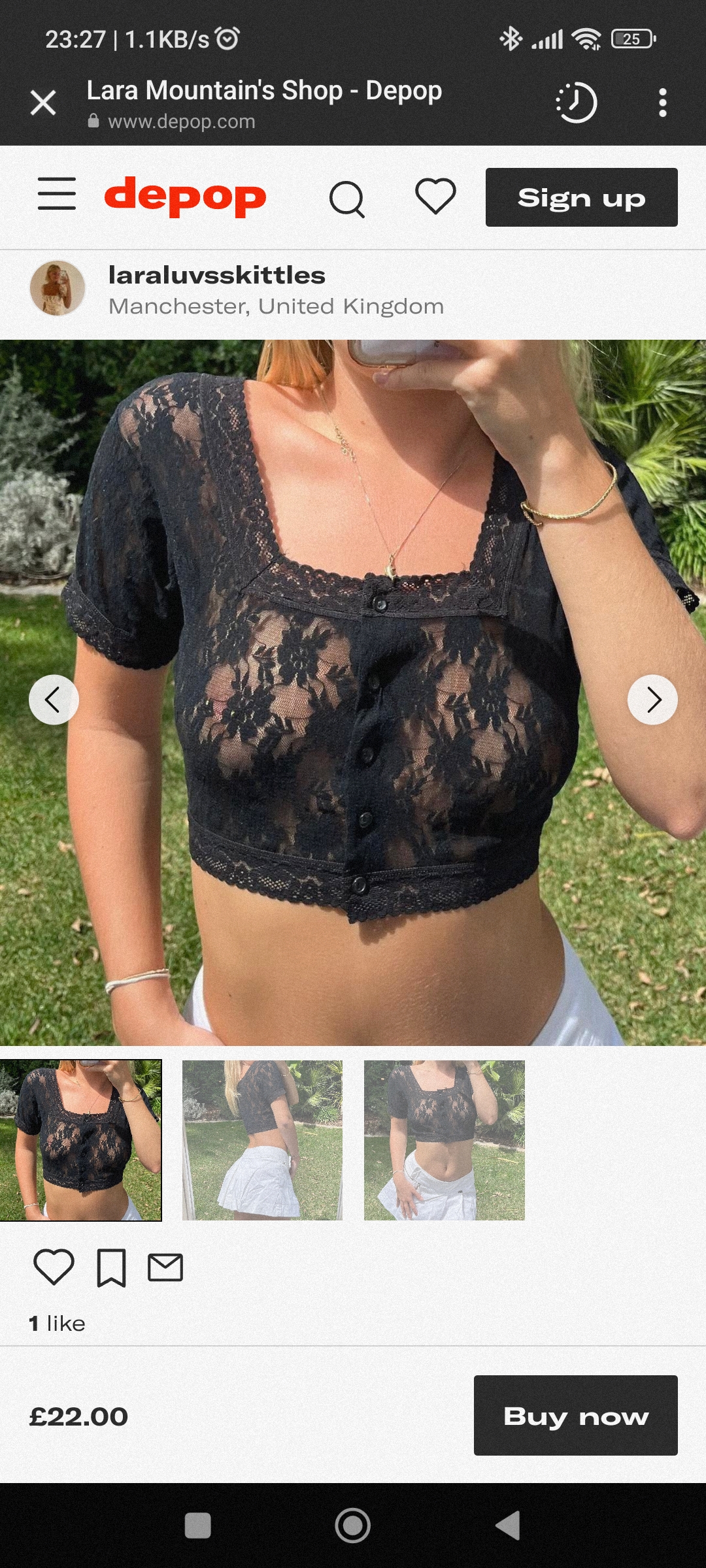Like this lace top listing
The height and width of the screenshot is (1568, 706).
click(x=54, y=1267)
